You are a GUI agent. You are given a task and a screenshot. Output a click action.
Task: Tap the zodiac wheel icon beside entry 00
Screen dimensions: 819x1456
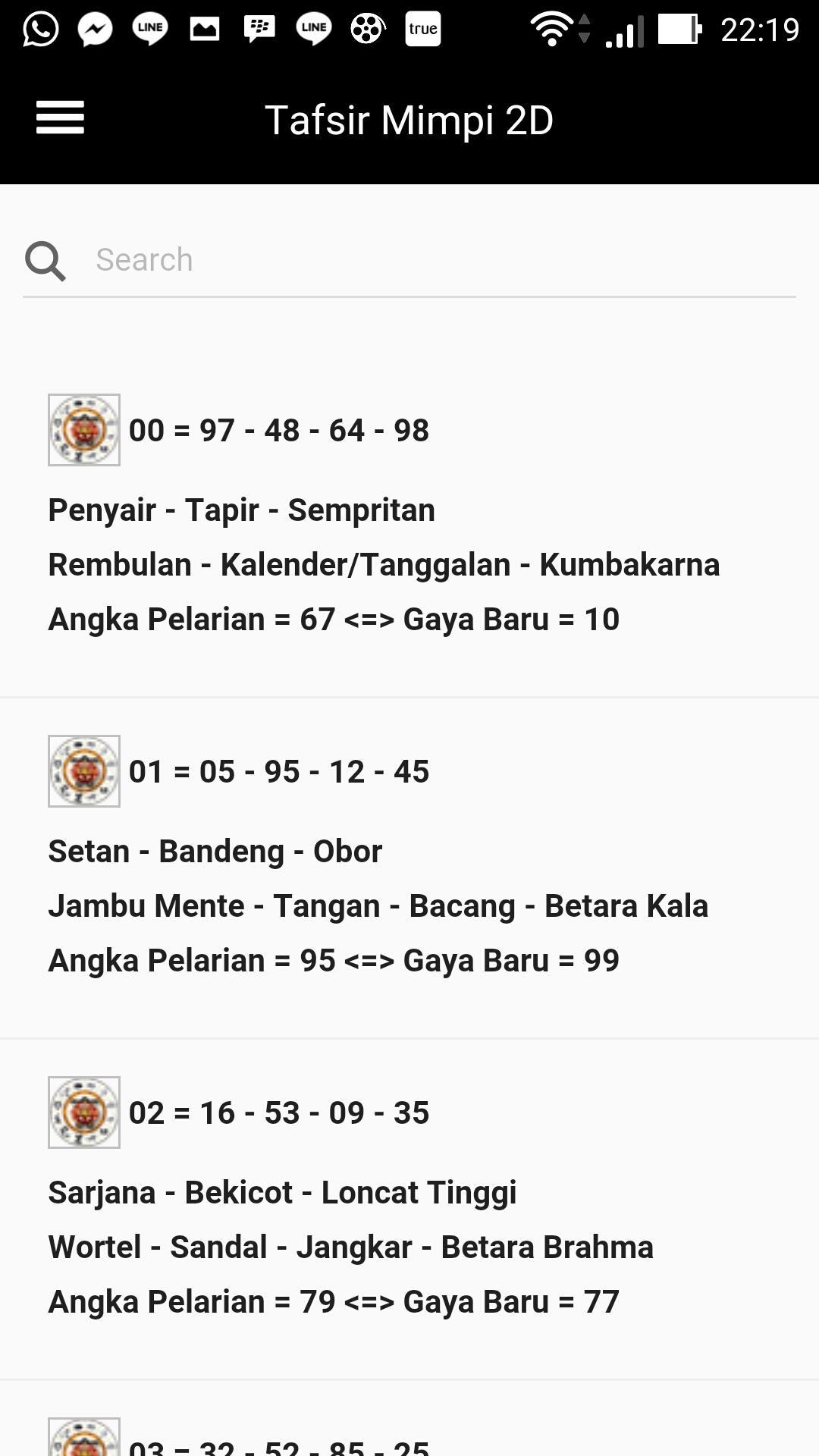[83, 429]
